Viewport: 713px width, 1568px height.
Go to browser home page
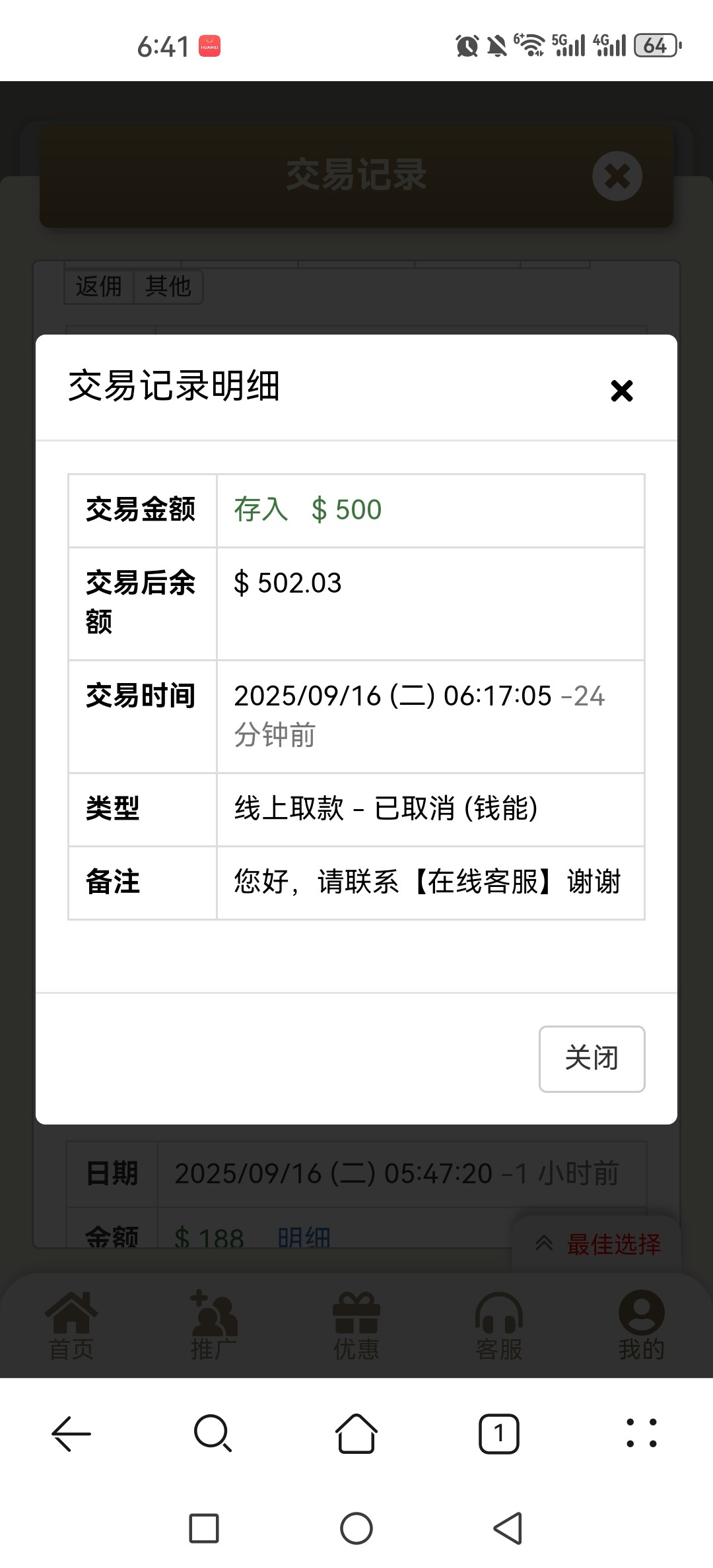coord(356,1433)
